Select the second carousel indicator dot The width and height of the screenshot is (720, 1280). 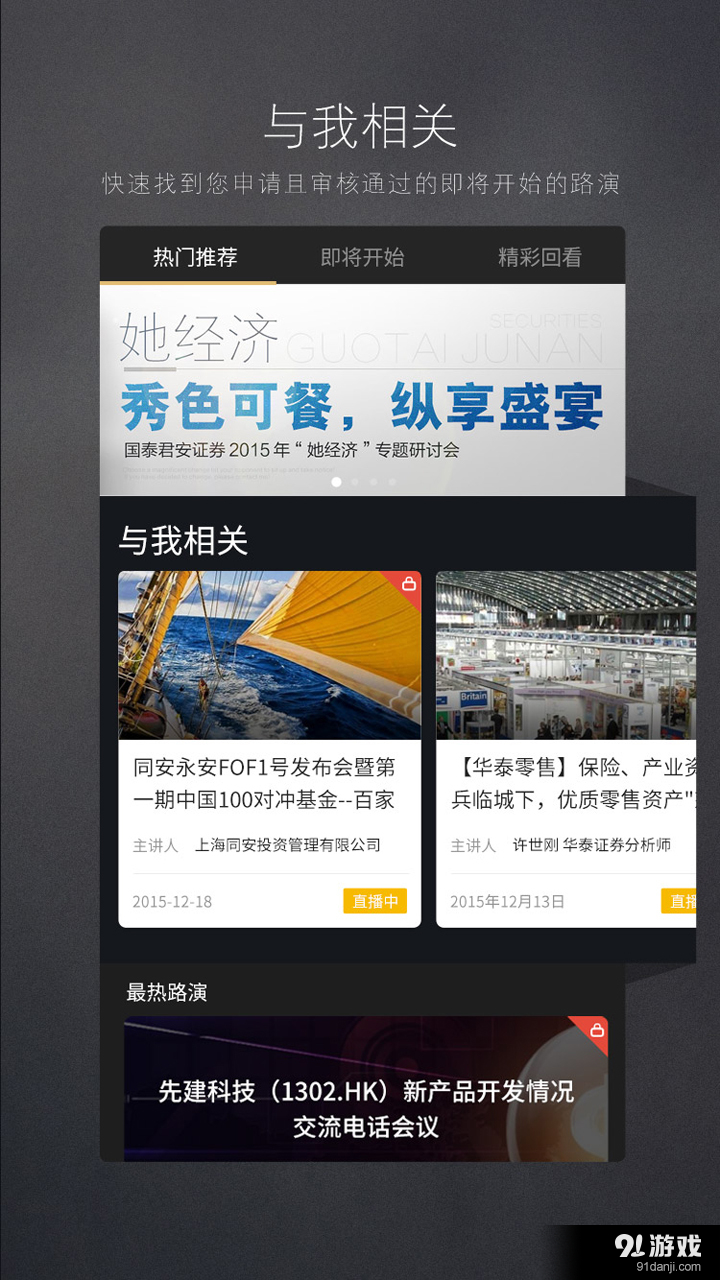(x=356, y=481)
